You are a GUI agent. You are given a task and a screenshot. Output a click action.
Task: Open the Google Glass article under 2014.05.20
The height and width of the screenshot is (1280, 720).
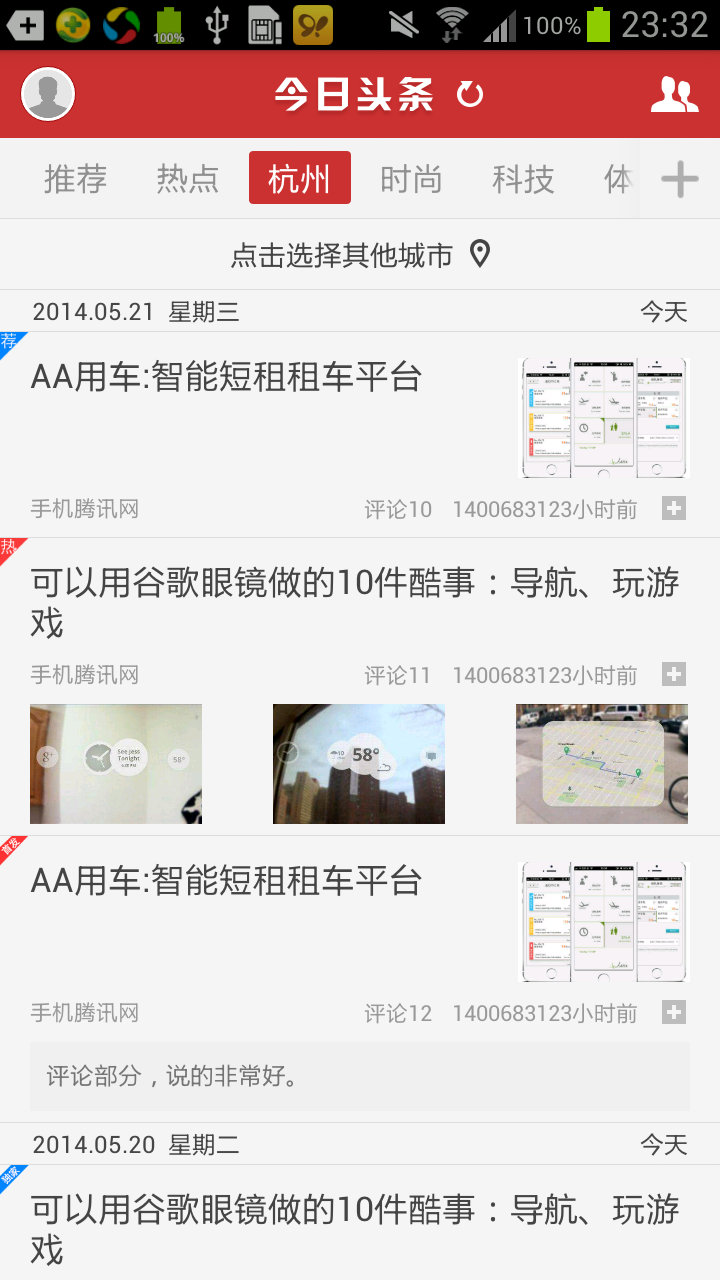pos(360,1223)
